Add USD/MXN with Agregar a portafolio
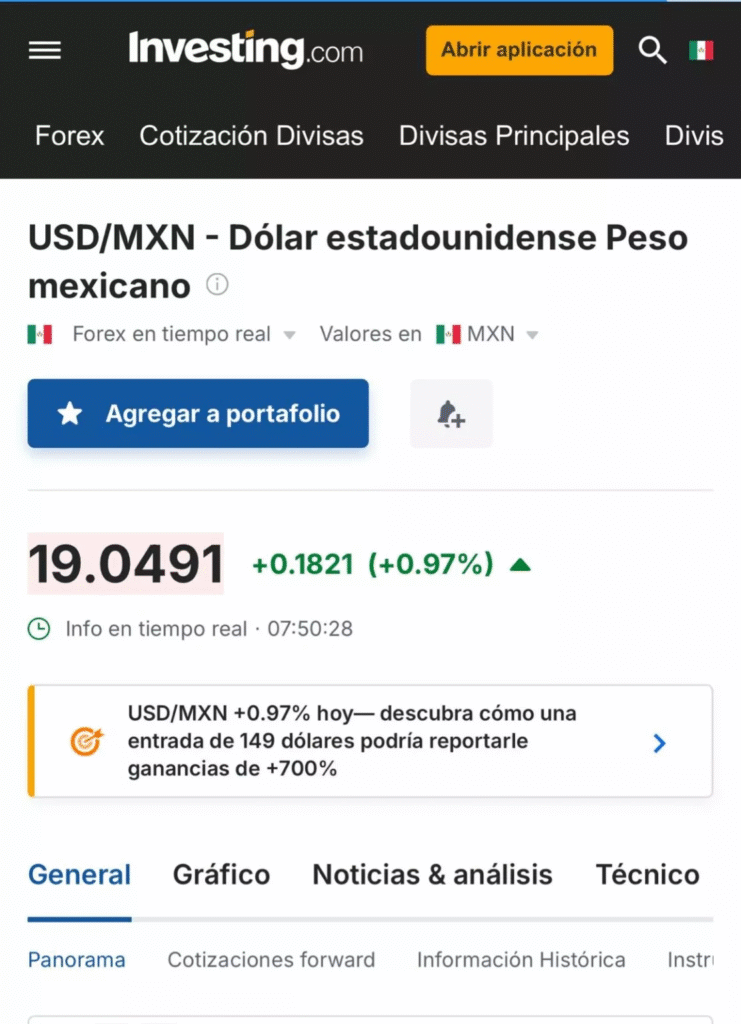The height and width of the screenshot is (1024, 741). (x=198, y=413)
